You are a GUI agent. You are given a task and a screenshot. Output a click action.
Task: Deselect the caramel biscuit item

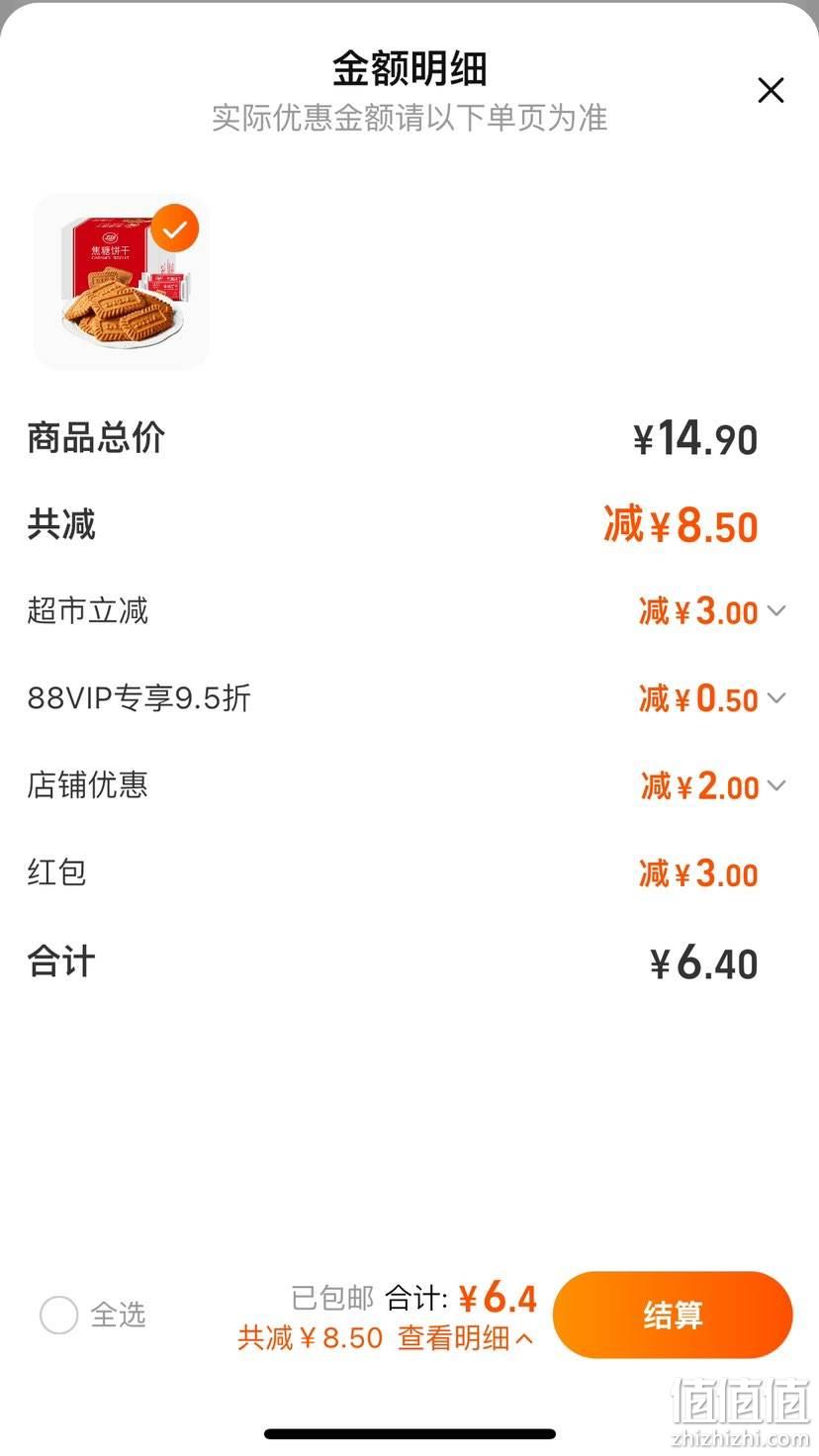tap(175, 229)
